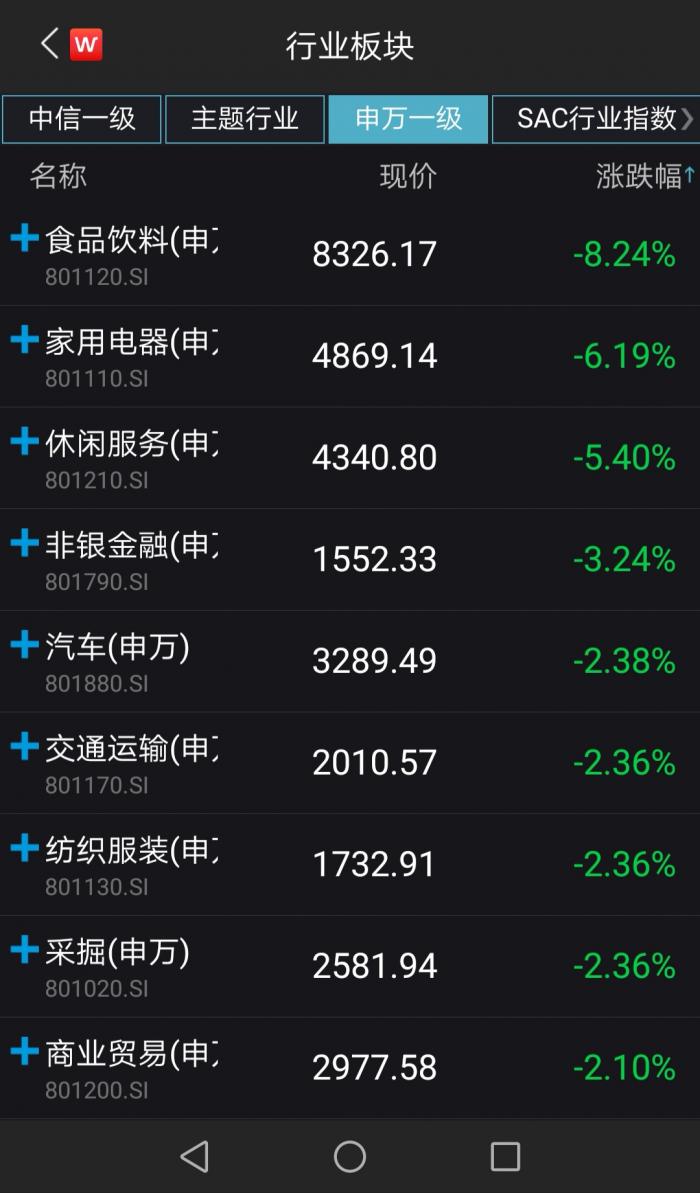
Task: Switch to the 中信一级 tab
Action: pos(82,119)
